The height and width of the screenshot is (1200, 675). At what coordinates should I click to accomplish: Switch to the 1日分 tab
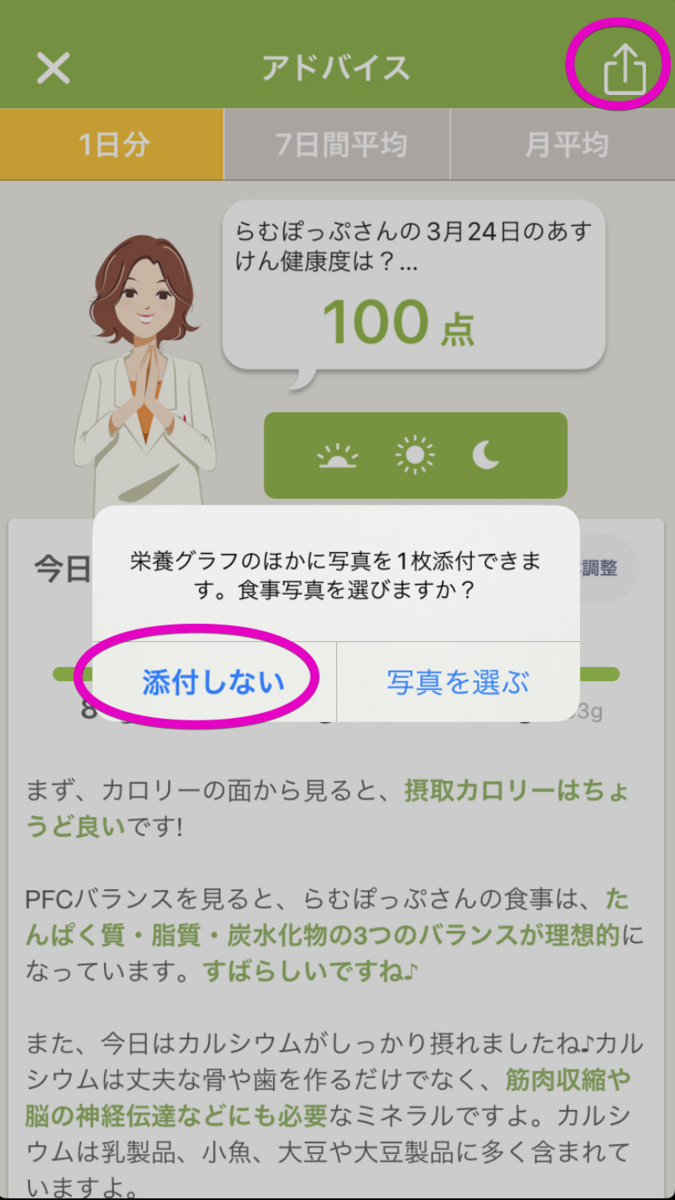113,145
